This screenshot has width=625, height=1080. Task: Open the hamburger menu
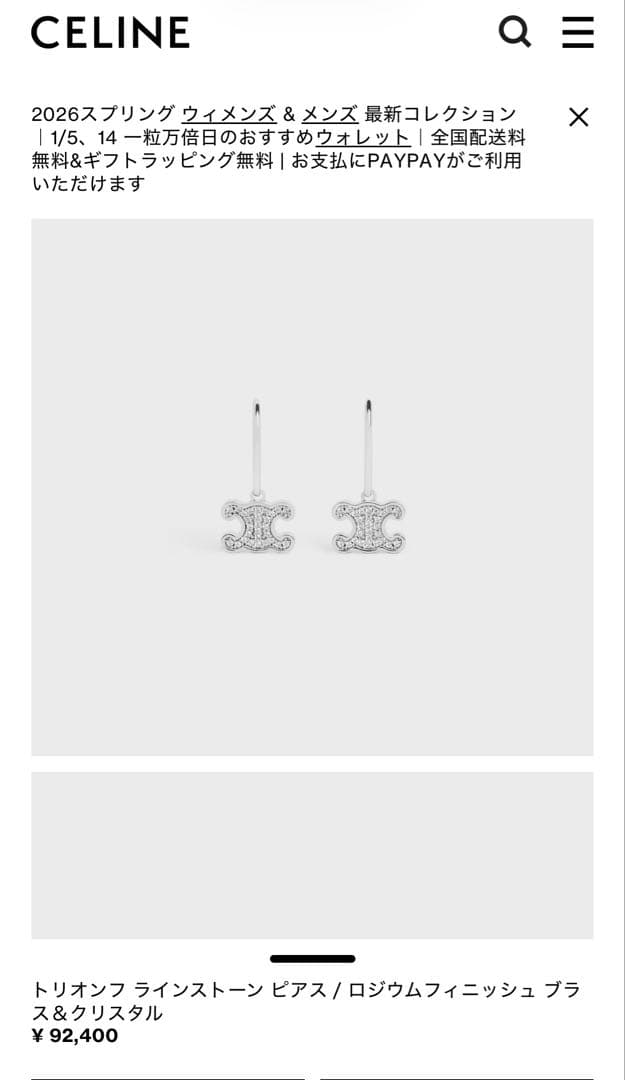pos(578,33)
